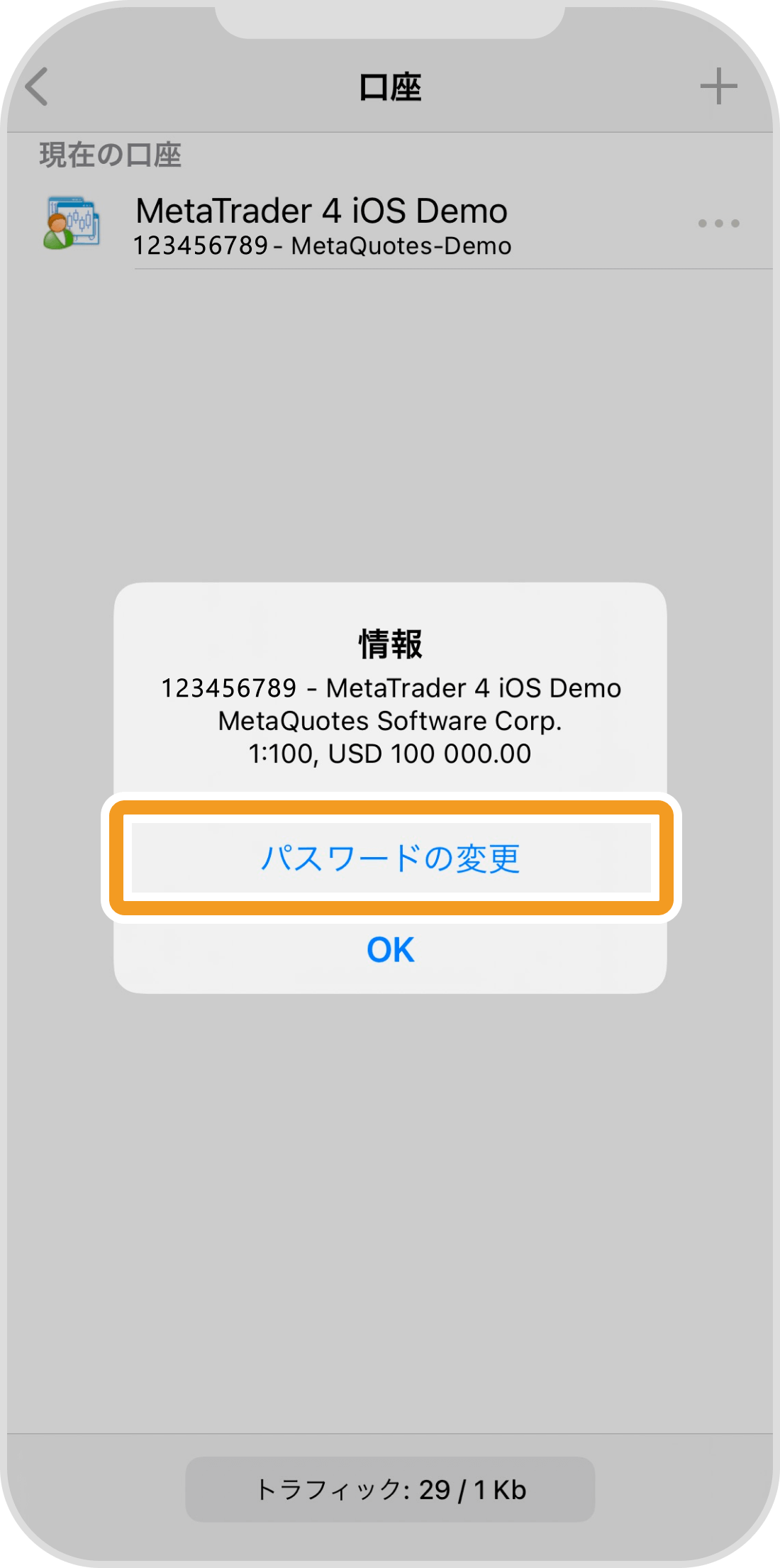780x1568 pixels.
Task: Dismiss the 情報 dialog with OK
Action: click(390, 949)
